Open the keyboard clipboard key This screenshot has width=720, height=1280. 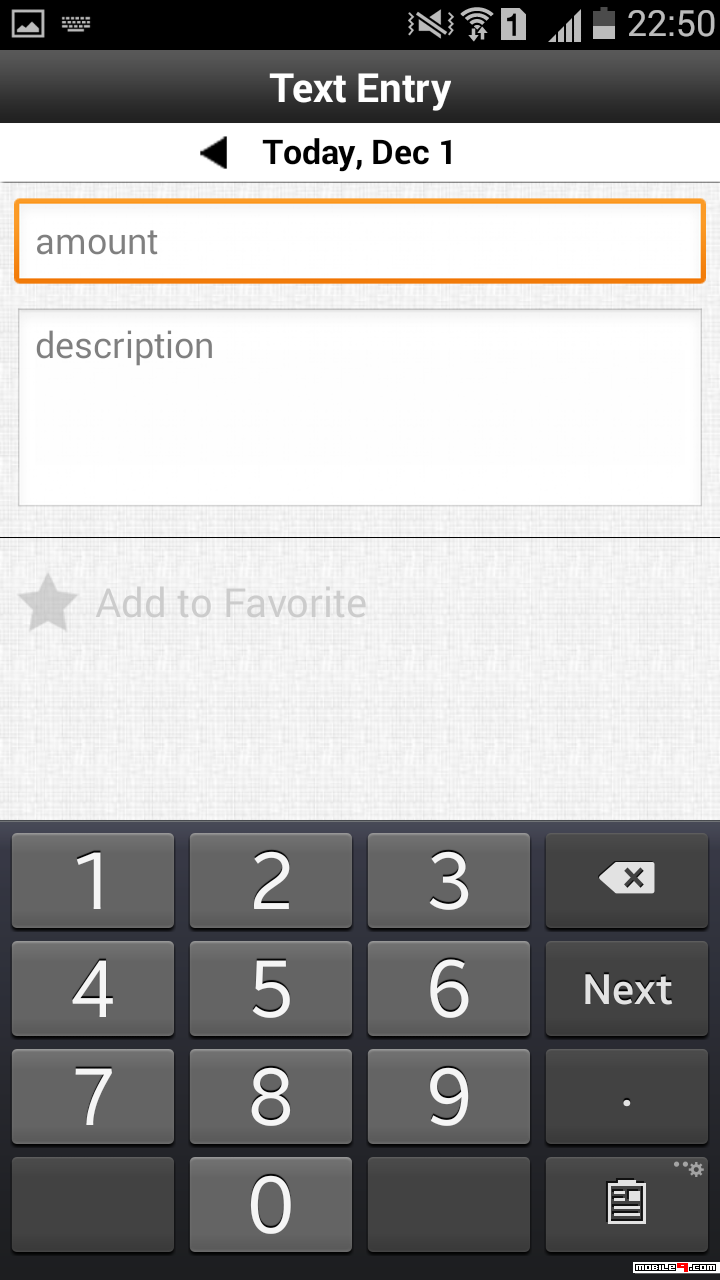(x=627, y=1204)
